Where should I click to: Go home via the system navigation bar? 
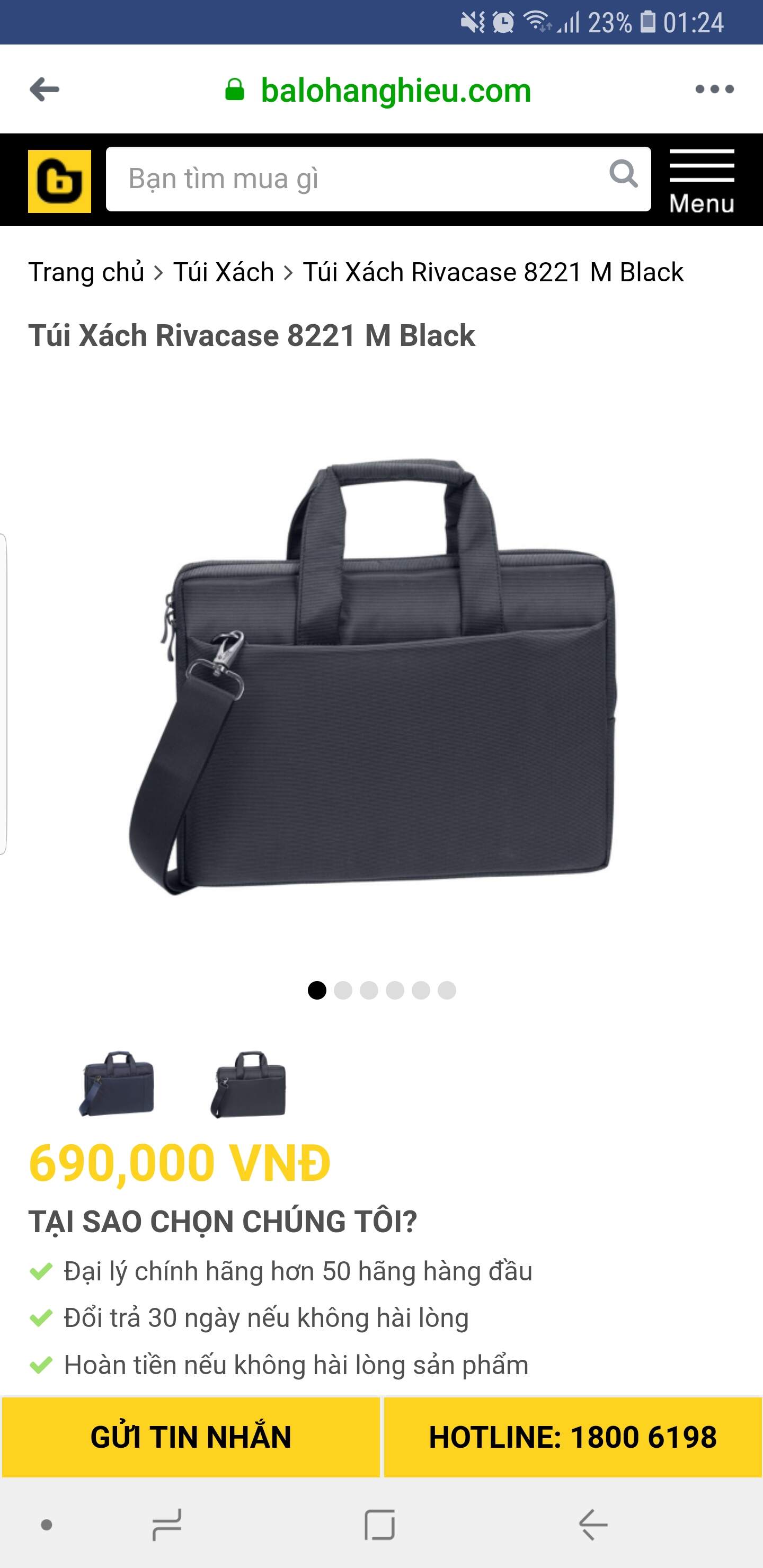click(x=379, y=1525)
